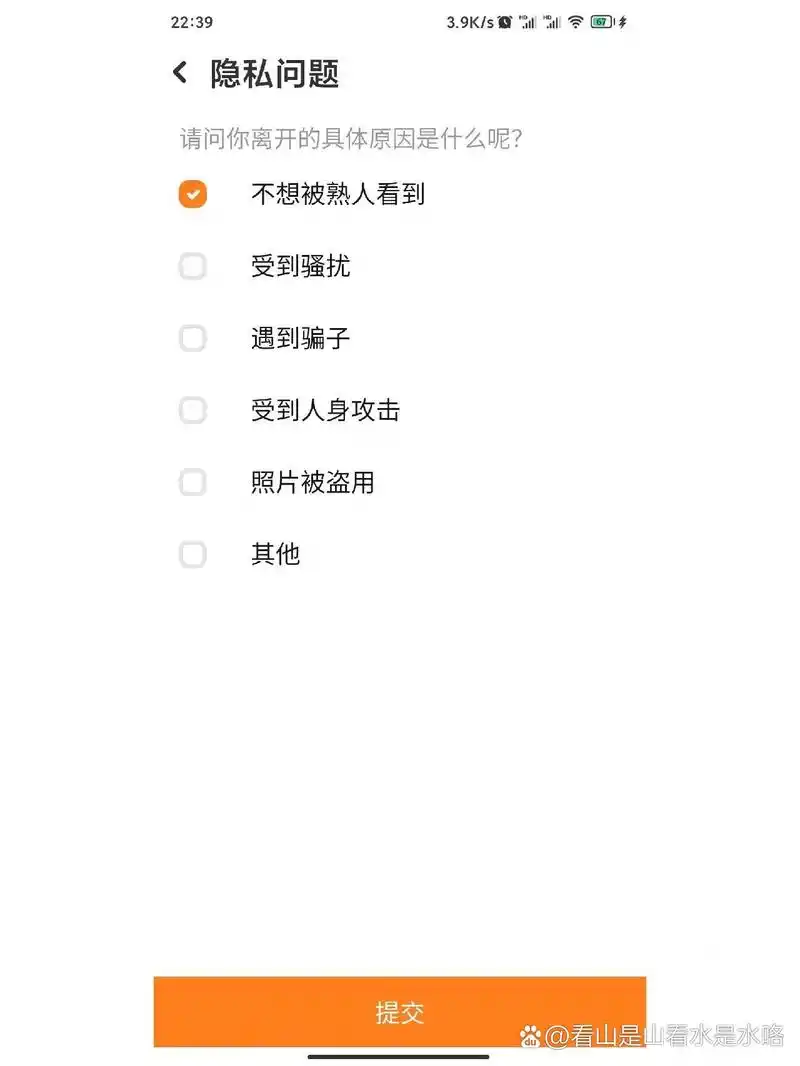Tap the orange checked checkbox icon
Screen dimensions: 800x1066
[192, 194]
